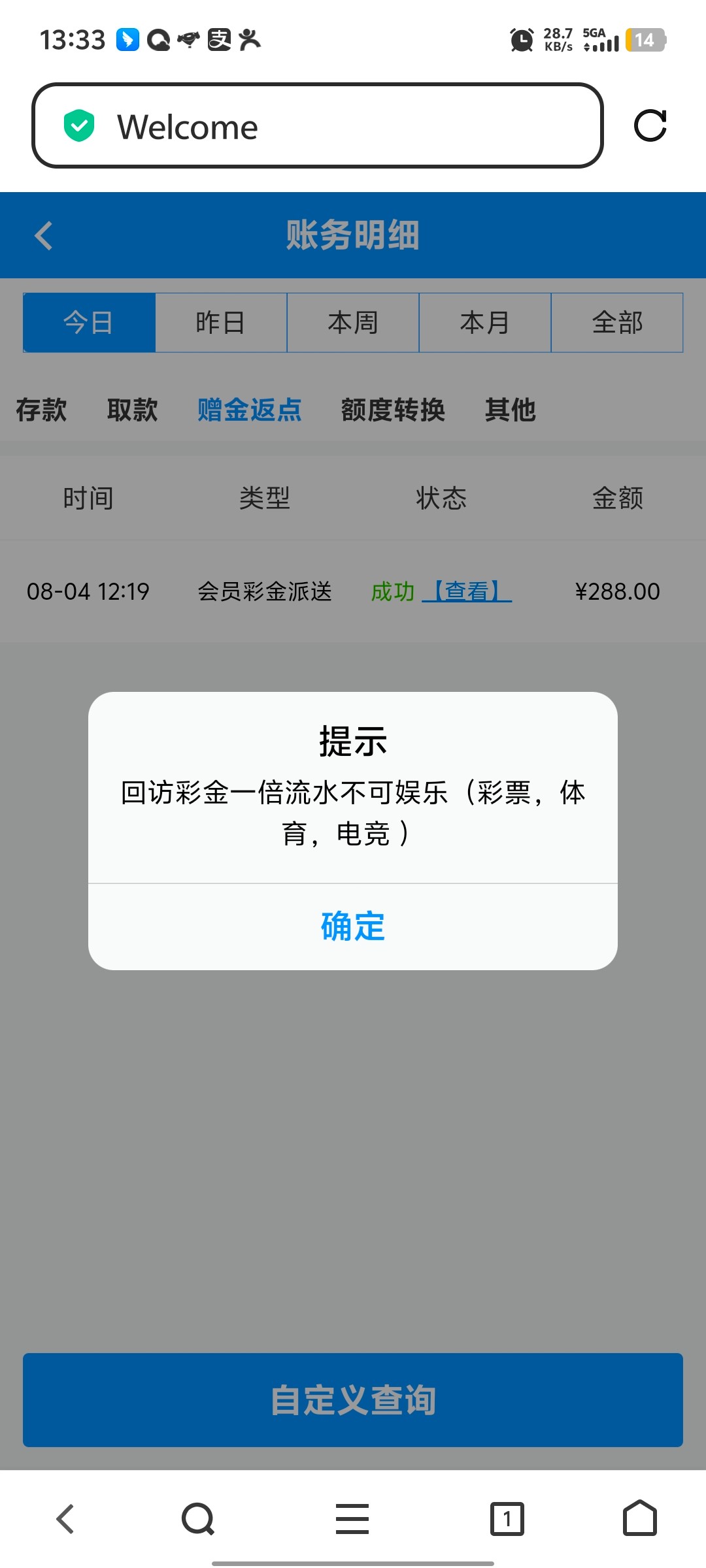This screenshot has height=1568, width=706.
Task: Tap the 自定义查询 button
Action: (x=353, y=1399)
